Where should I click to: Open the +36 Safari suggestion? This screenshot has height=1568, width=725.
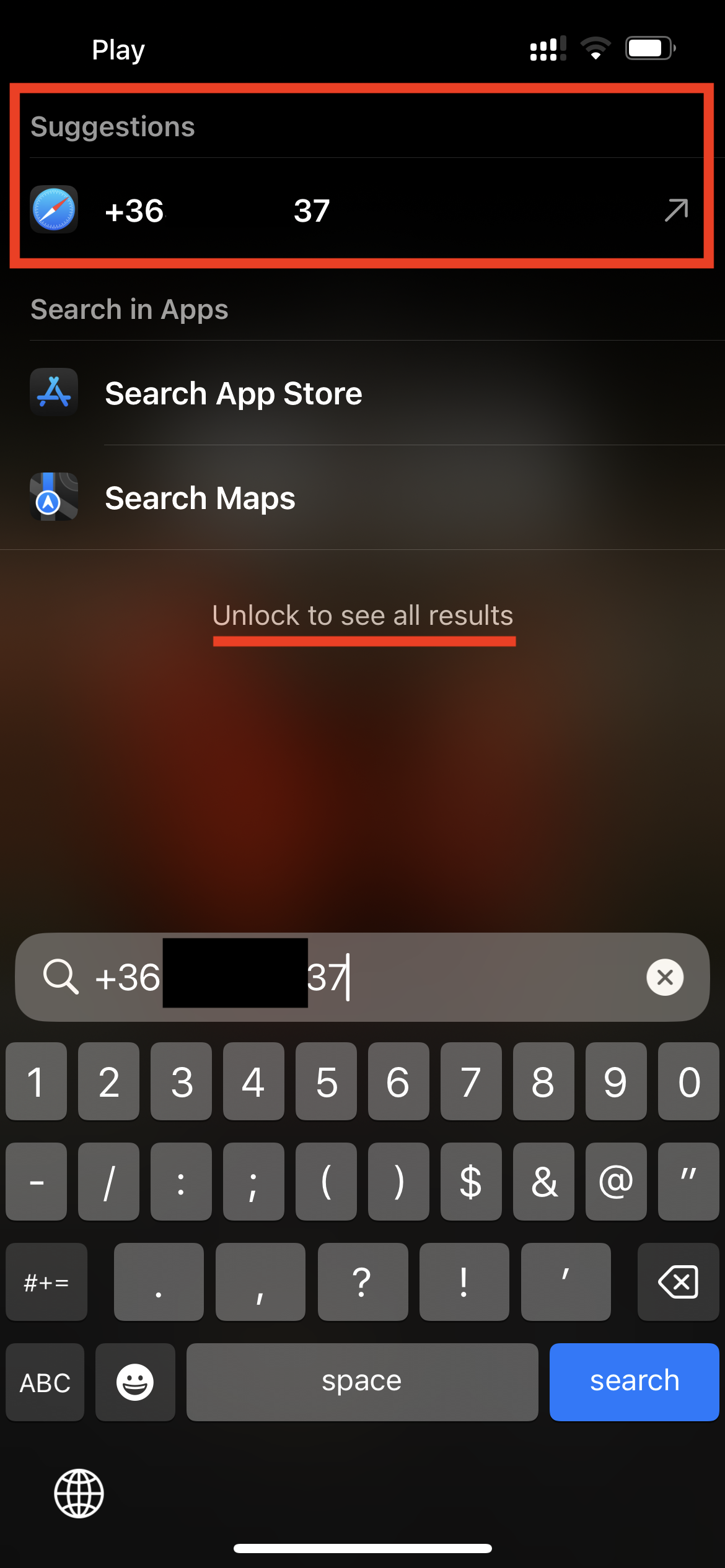pyautogui.click(x=310, y=211)
